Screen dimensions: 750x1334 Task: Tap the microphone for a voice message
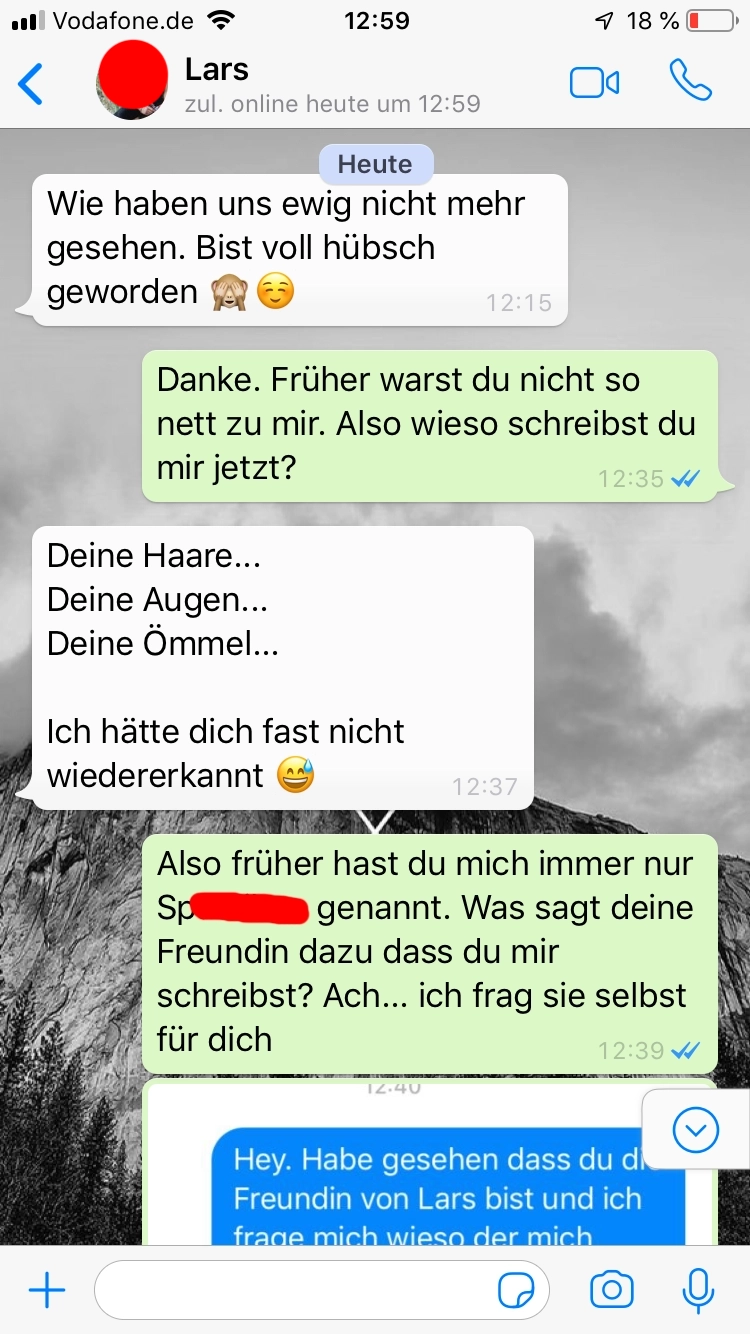pos(697,1291)
